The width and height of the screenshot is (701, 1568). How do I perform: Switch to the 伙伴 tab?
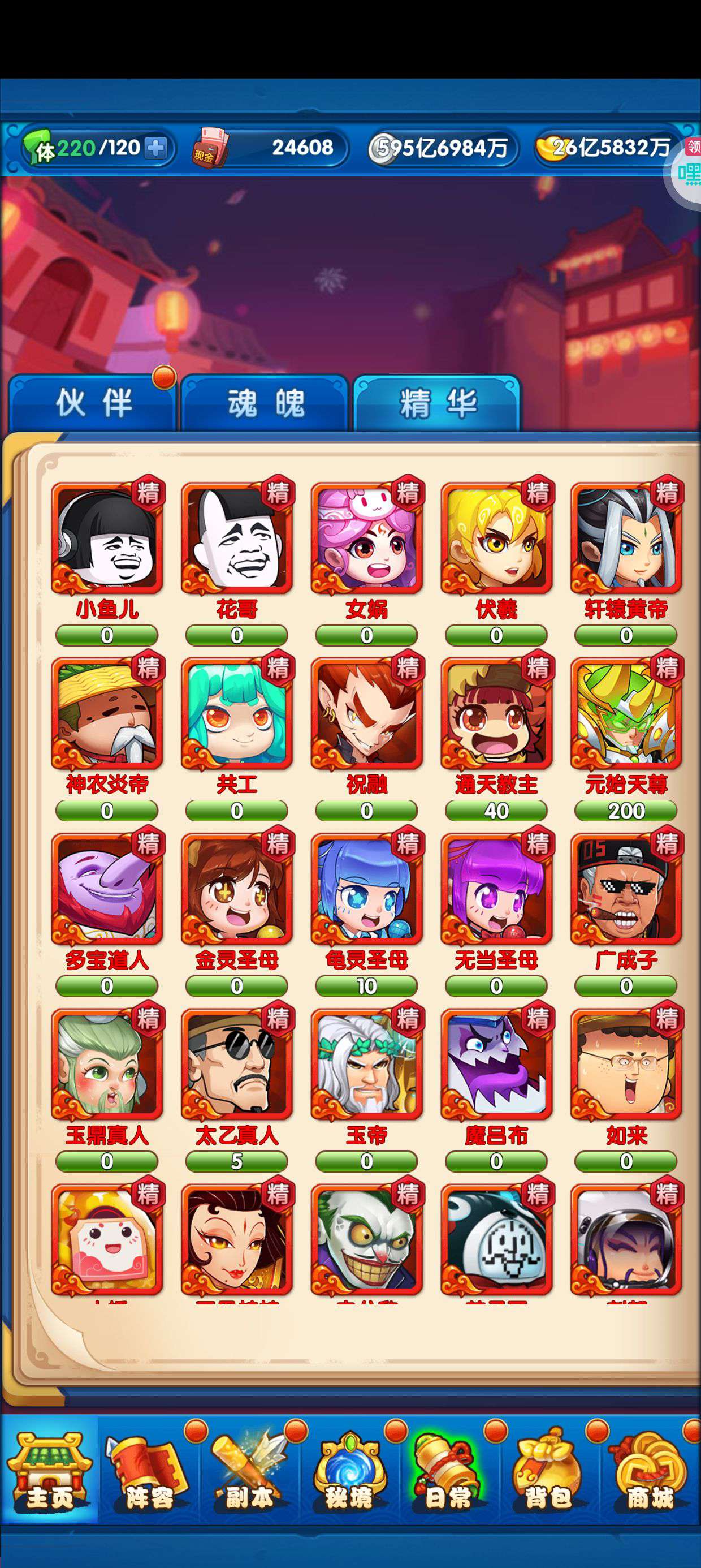(x=93, y=403)
